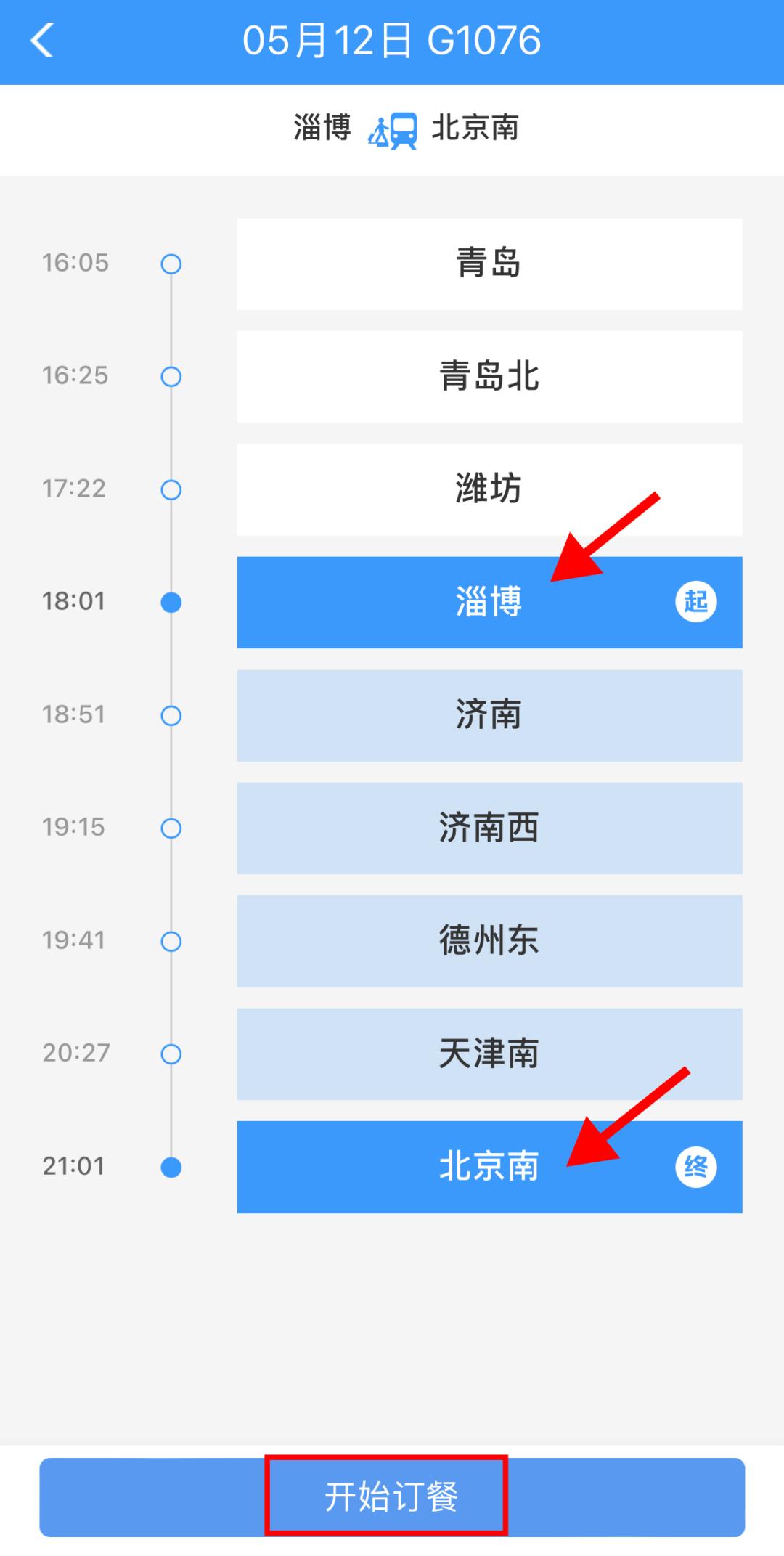
Task: Select the filled timeline dot beside 18:01
Action: click(x=171, y=603)
